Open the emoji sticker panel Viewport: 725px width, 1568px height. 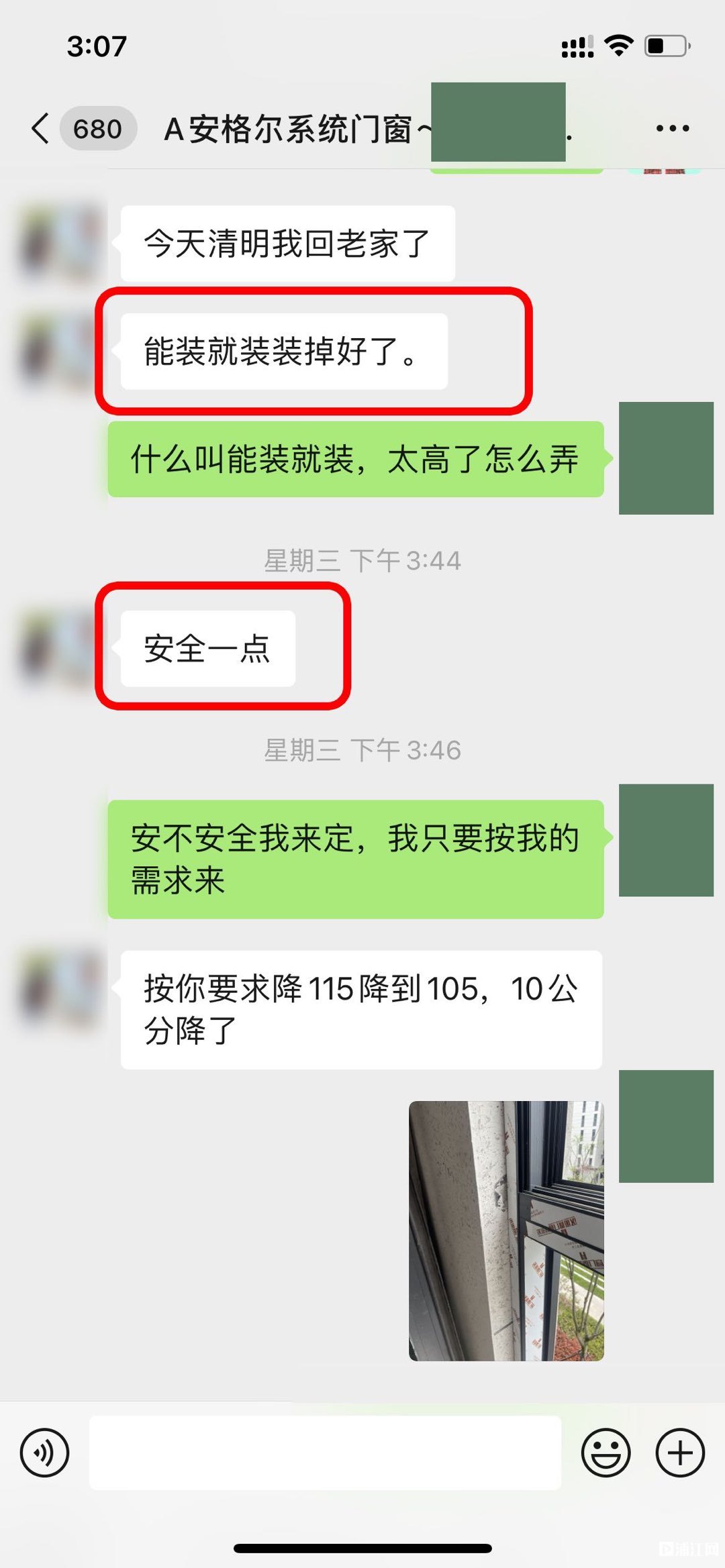pos(606,1453)
